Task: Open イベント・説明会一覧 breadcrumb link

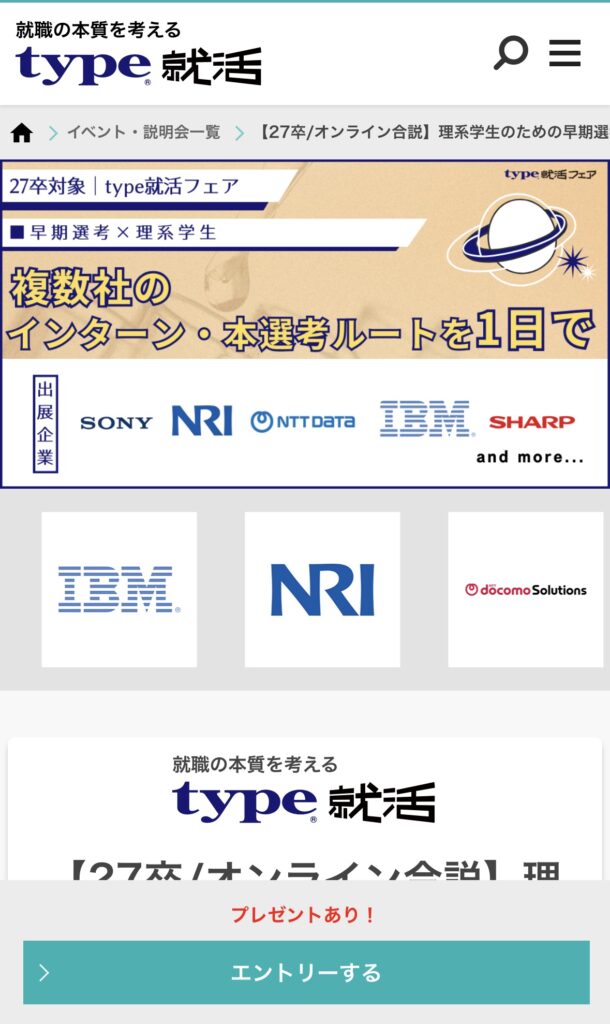Action: click(x=143, y=132)
